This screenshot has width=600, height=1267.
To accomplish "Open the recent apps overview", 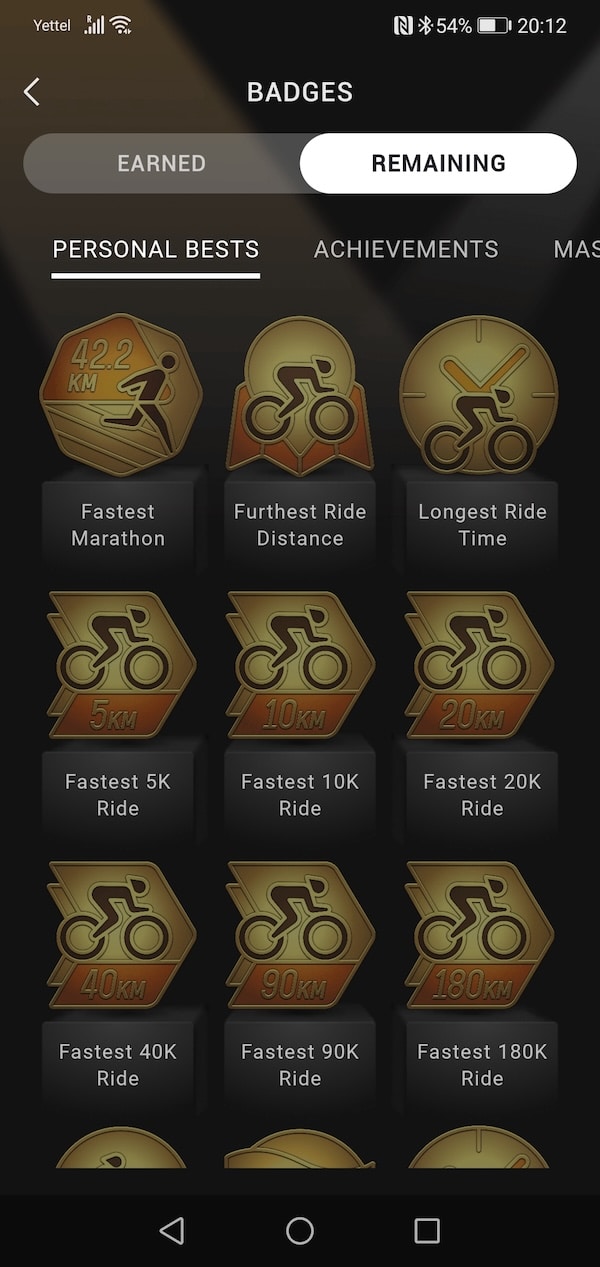I will click(427, 1230).
